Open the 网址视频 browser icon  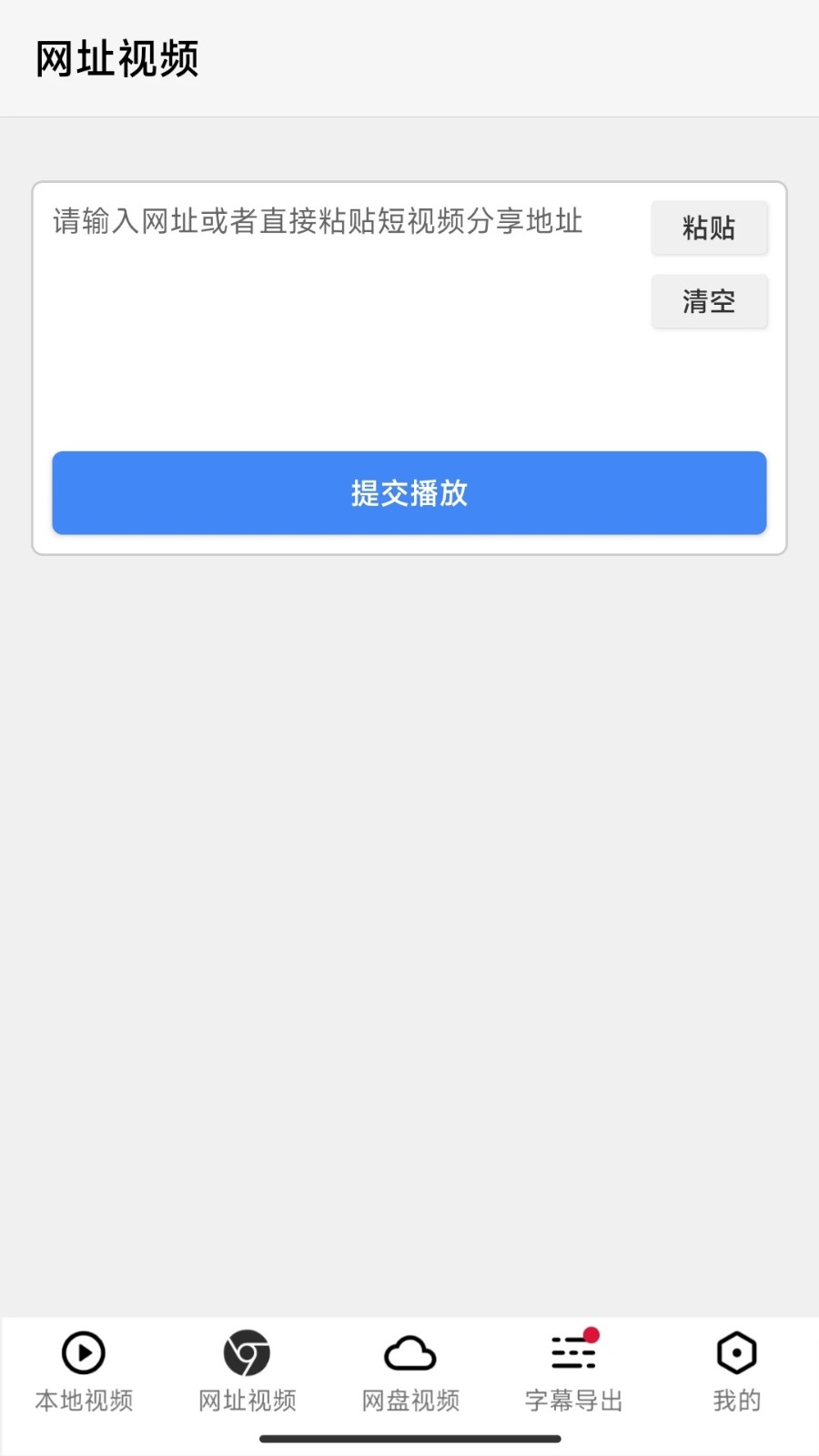coord(246,1353)
